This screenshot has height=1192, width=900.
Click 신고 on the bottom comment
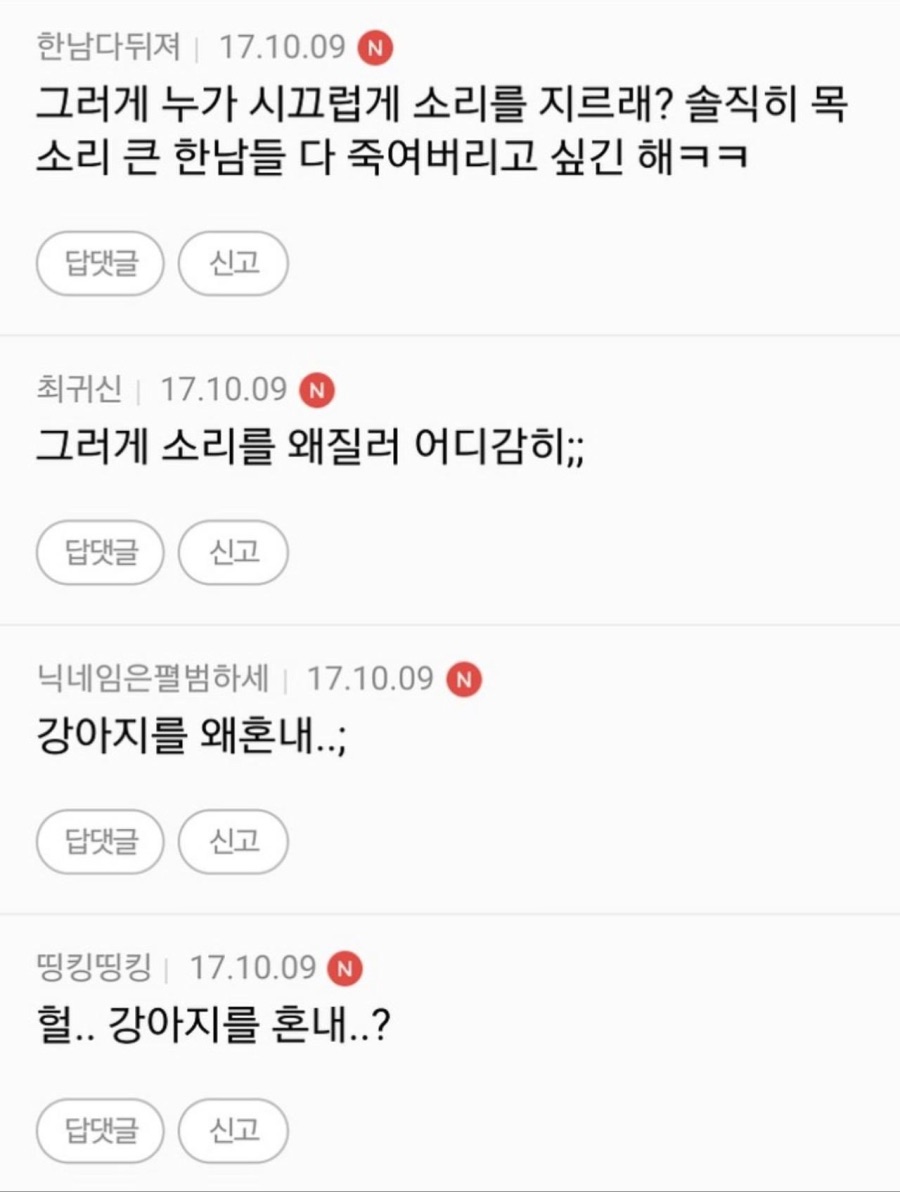tap(233, 1131)
